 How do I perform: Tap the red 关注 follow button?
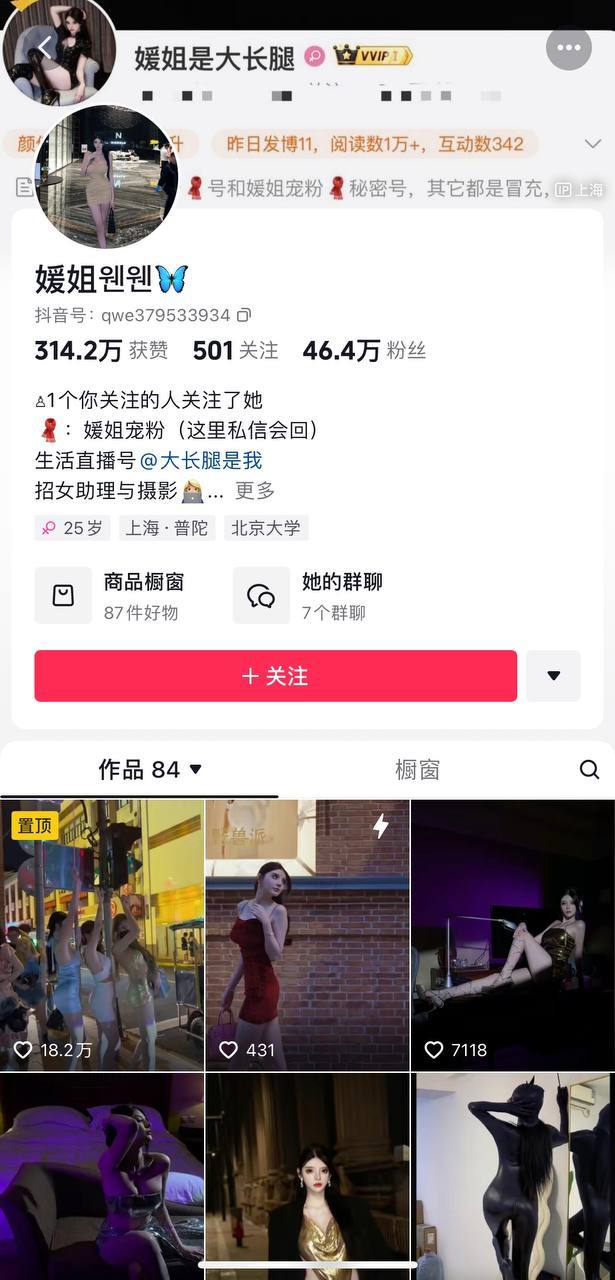tap(275, 676)
